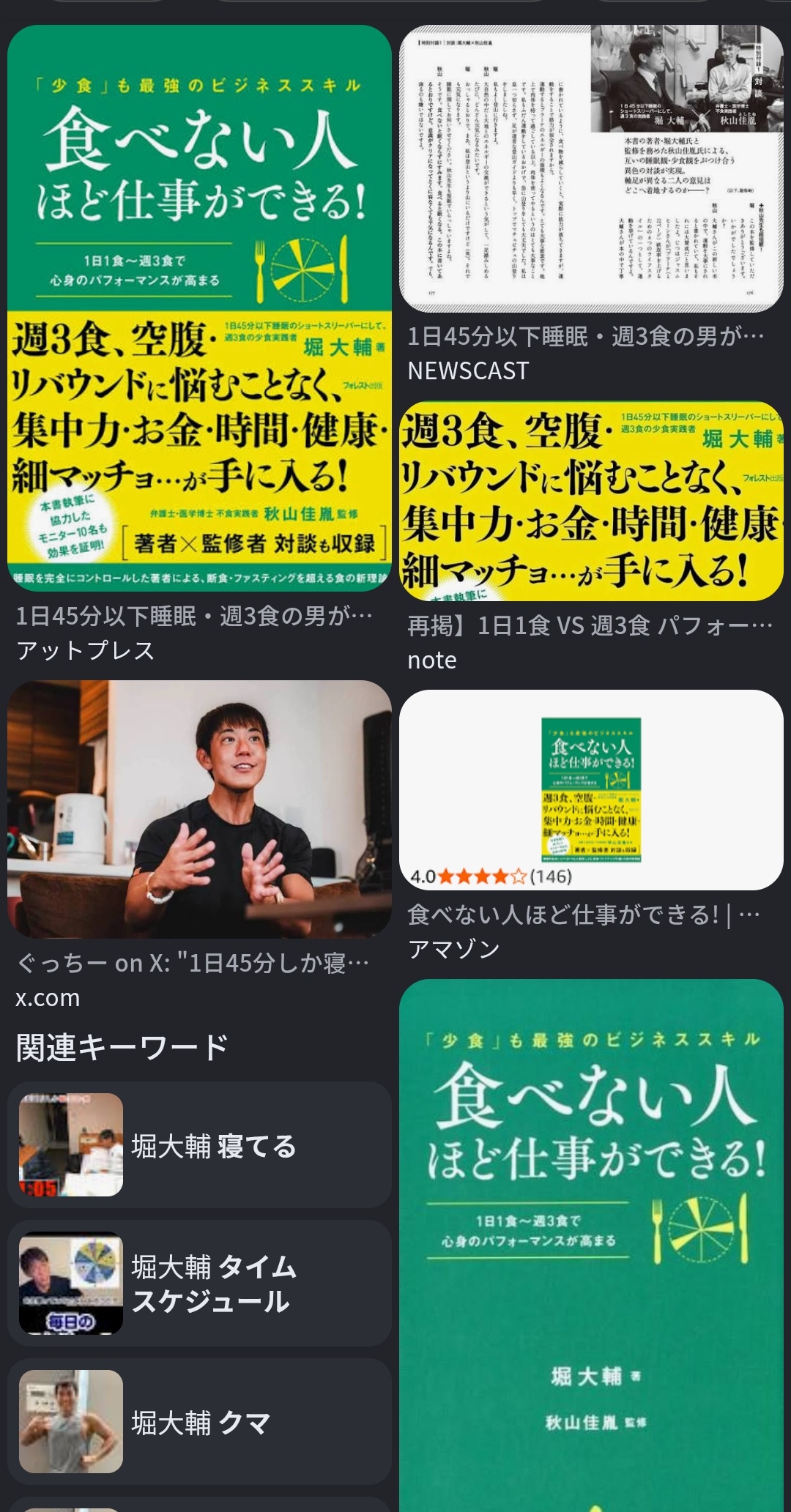The image size is (791, 1512).
Task: Select related keyword 堀大輔 寝てる
Action: coord(199,1144)
